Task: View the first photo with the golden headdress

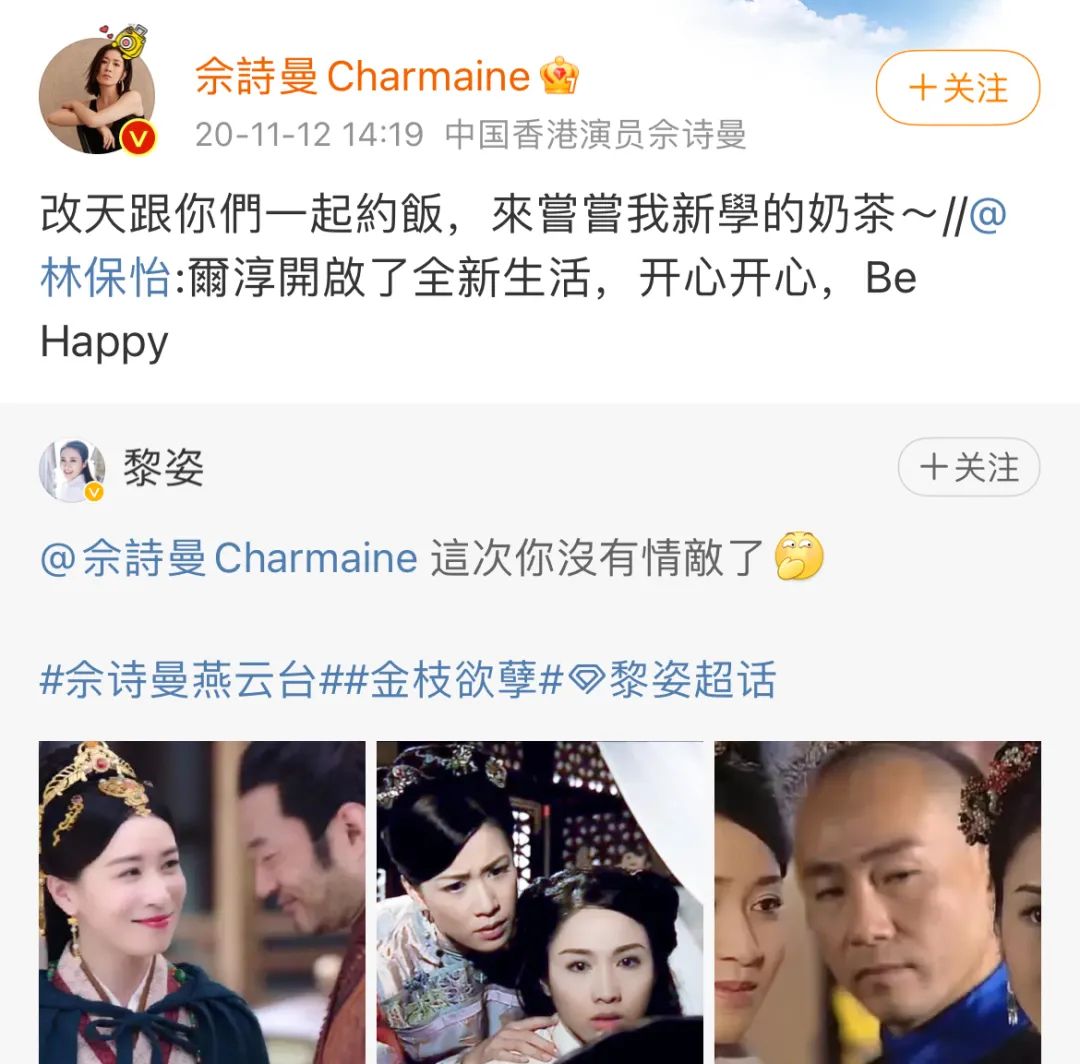Action: 202,900
